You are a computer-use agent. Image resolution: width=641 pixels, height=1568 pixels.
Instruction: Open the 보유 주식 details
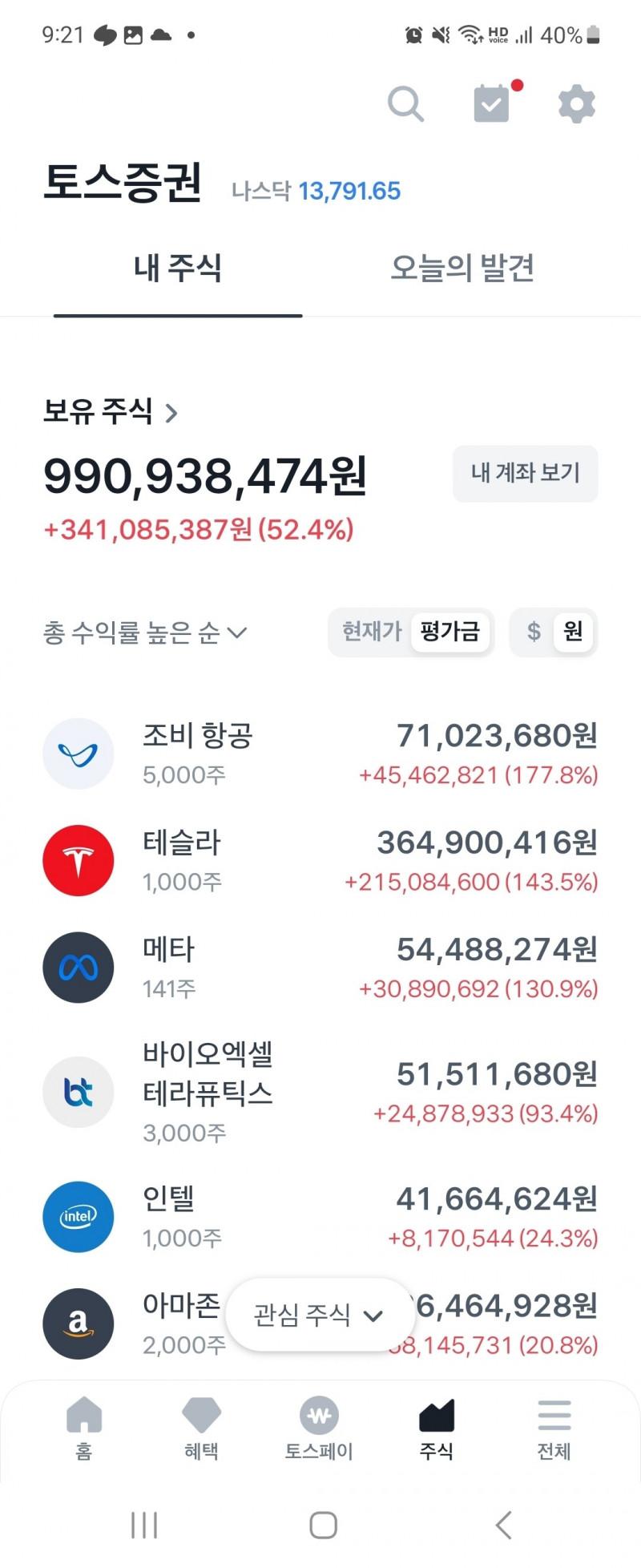pos(111,412)
